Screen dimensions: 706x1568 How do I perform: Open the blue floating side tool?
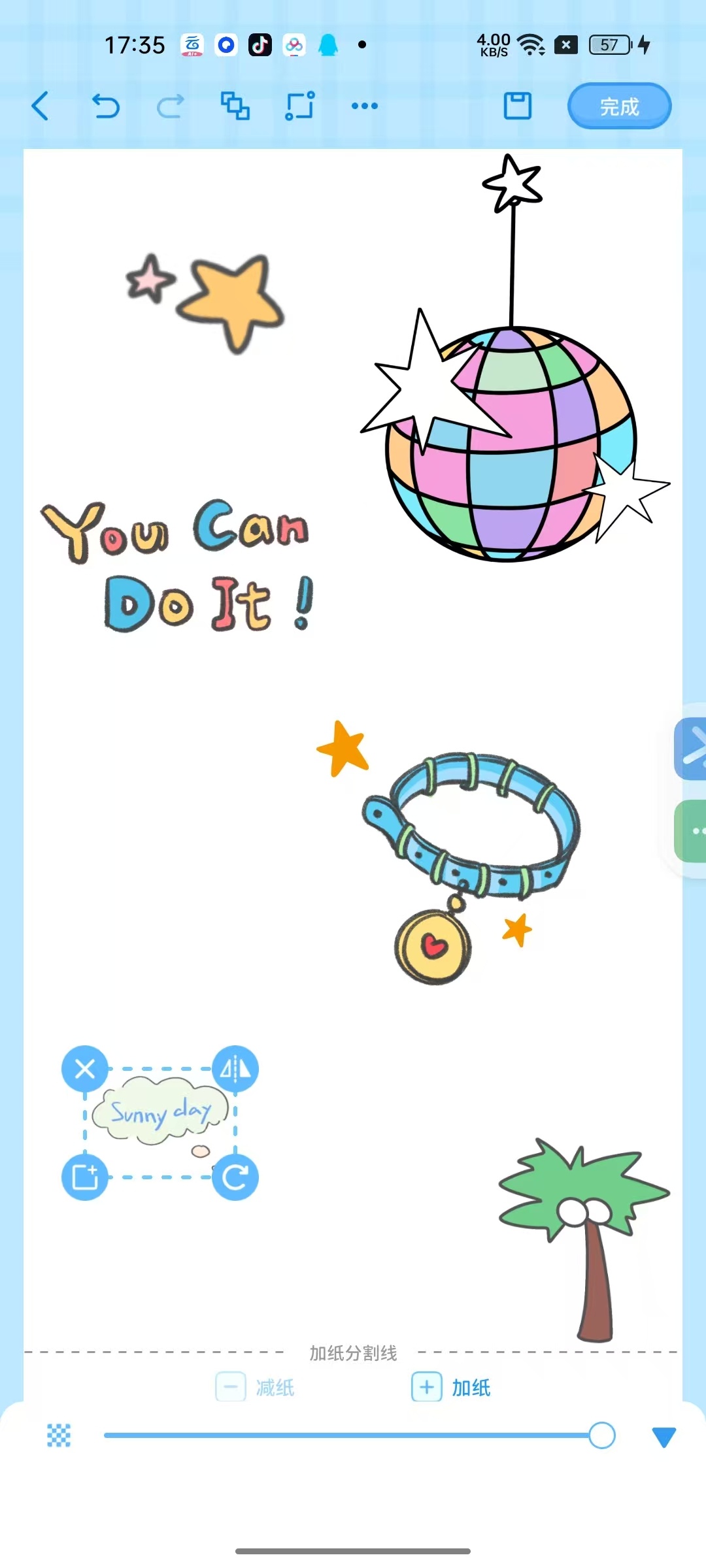tap(692, 749)
